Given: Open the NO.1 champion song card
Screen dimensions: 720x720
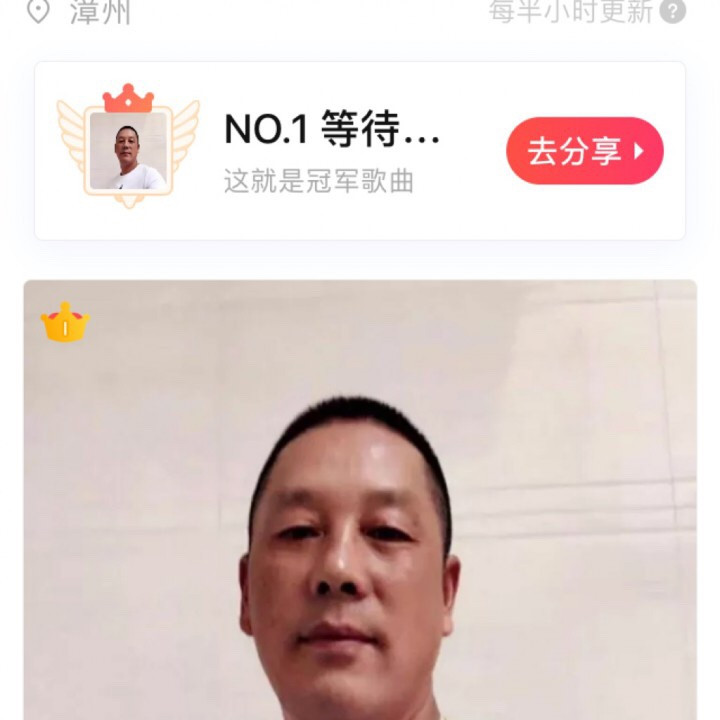Looking at the screenshot, I should click(x=330, y=151).
